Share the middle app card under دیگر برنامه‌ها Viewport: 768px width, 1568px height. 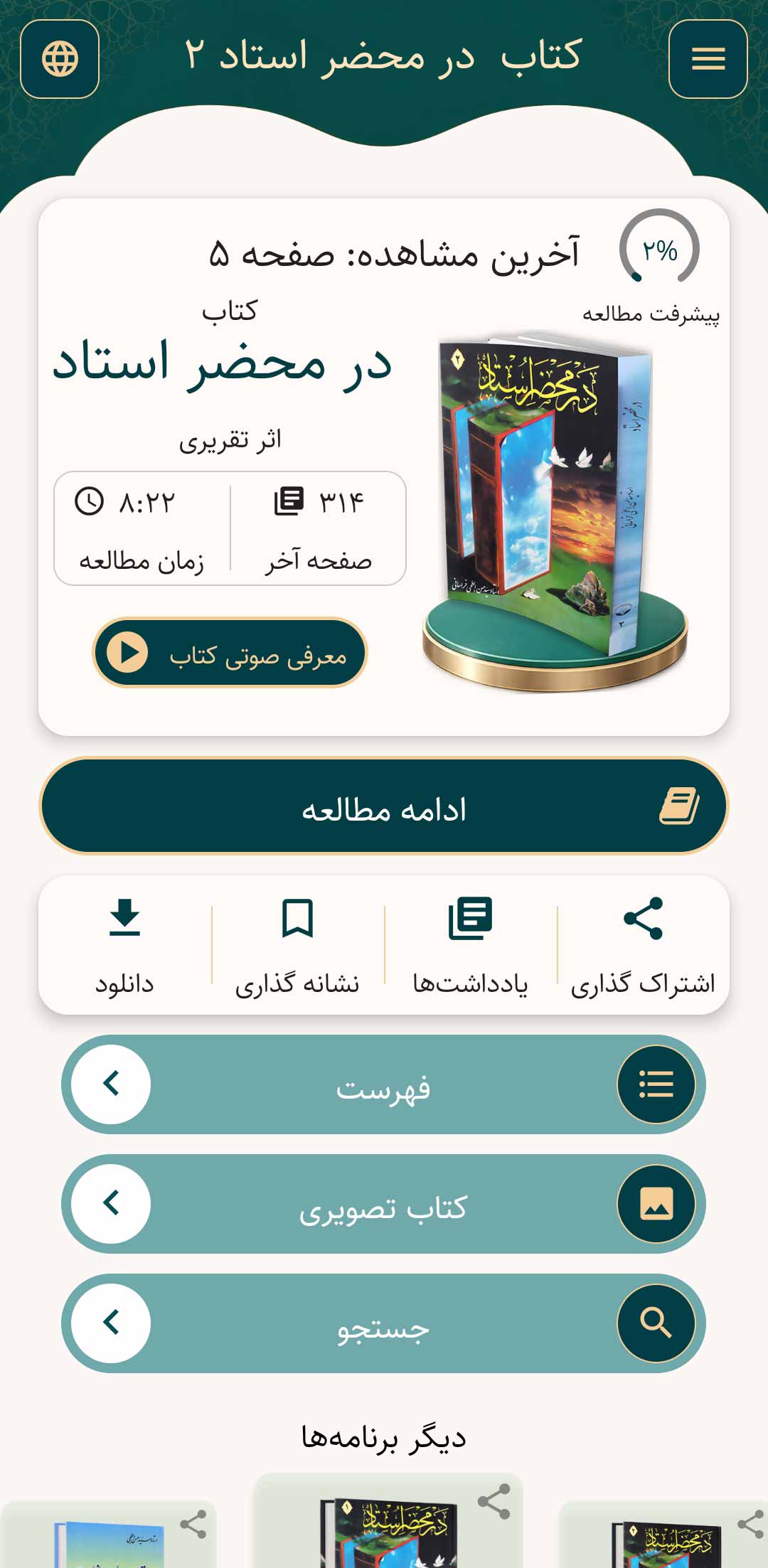pyautogui.click(x=494, y=1501)
